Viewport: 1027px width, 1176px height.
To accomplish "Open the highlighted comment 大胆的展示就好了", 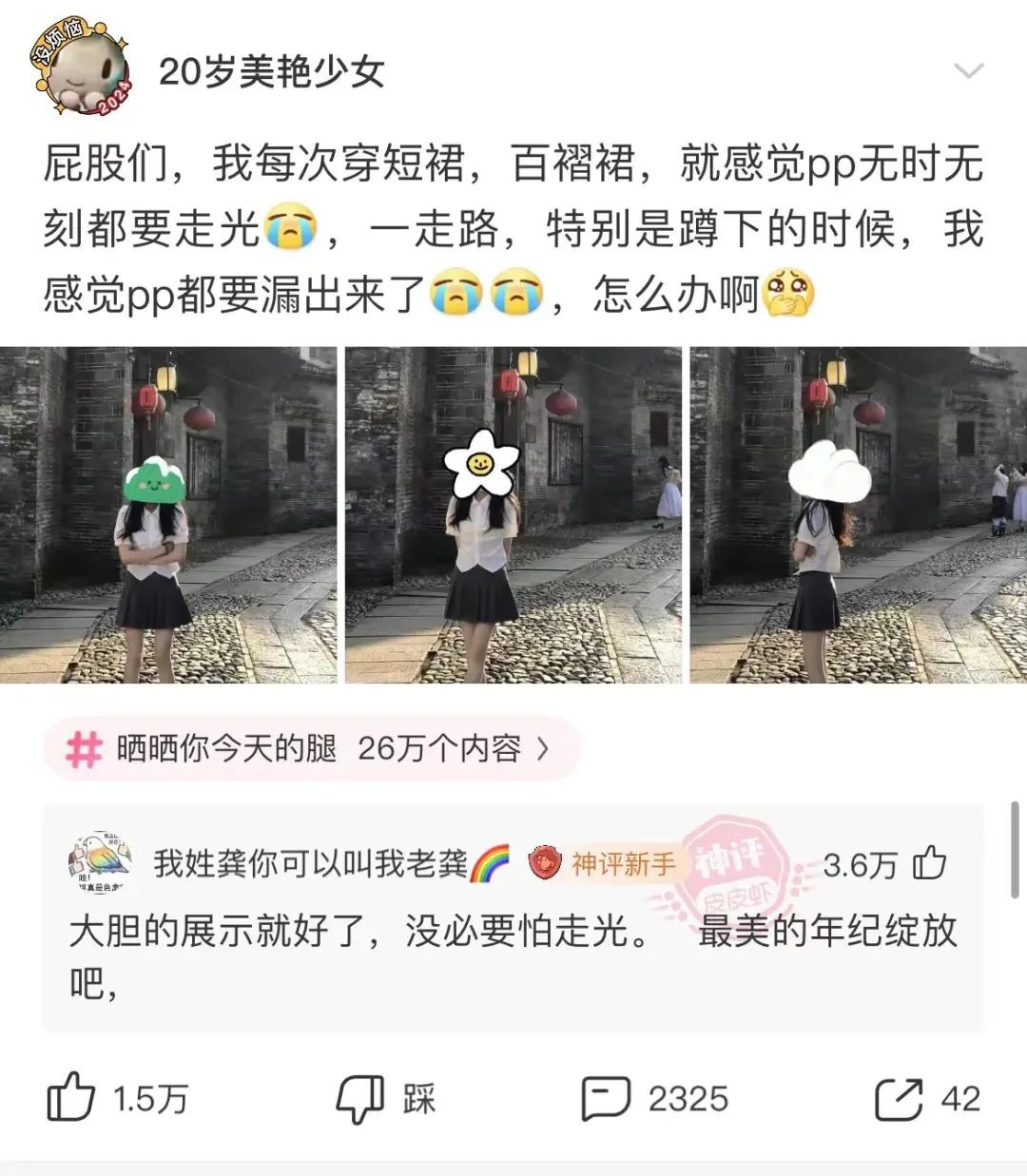I will tap(513, 955).
